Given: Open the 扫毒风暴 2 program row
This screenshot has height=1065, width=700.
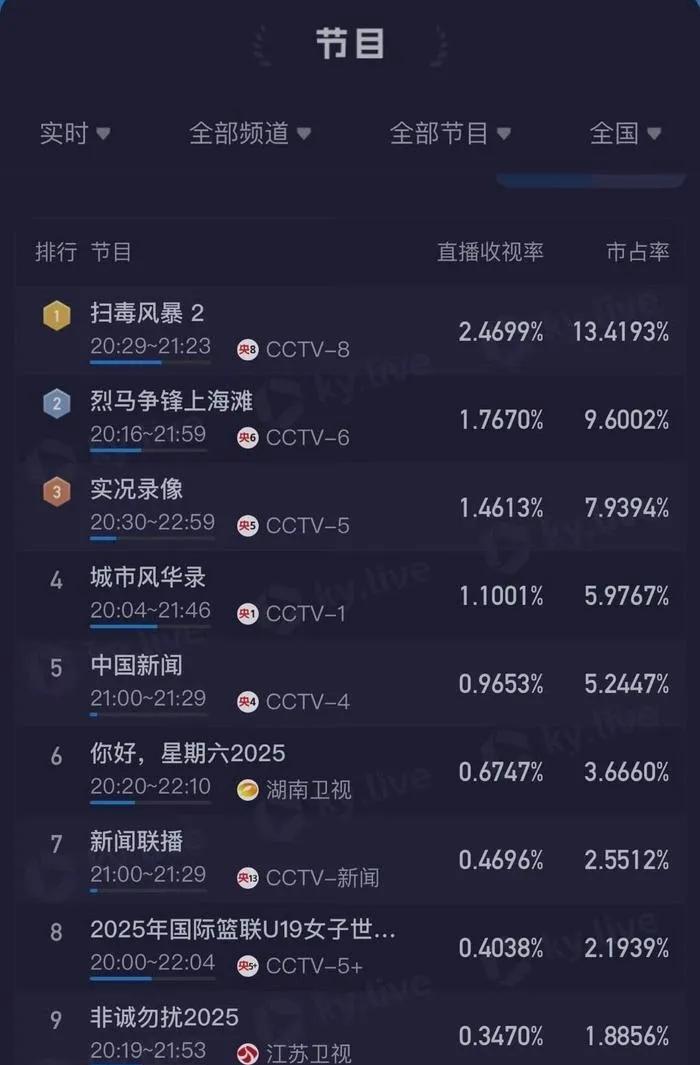Looking at the screenshot, I should (x=350, y=331).
